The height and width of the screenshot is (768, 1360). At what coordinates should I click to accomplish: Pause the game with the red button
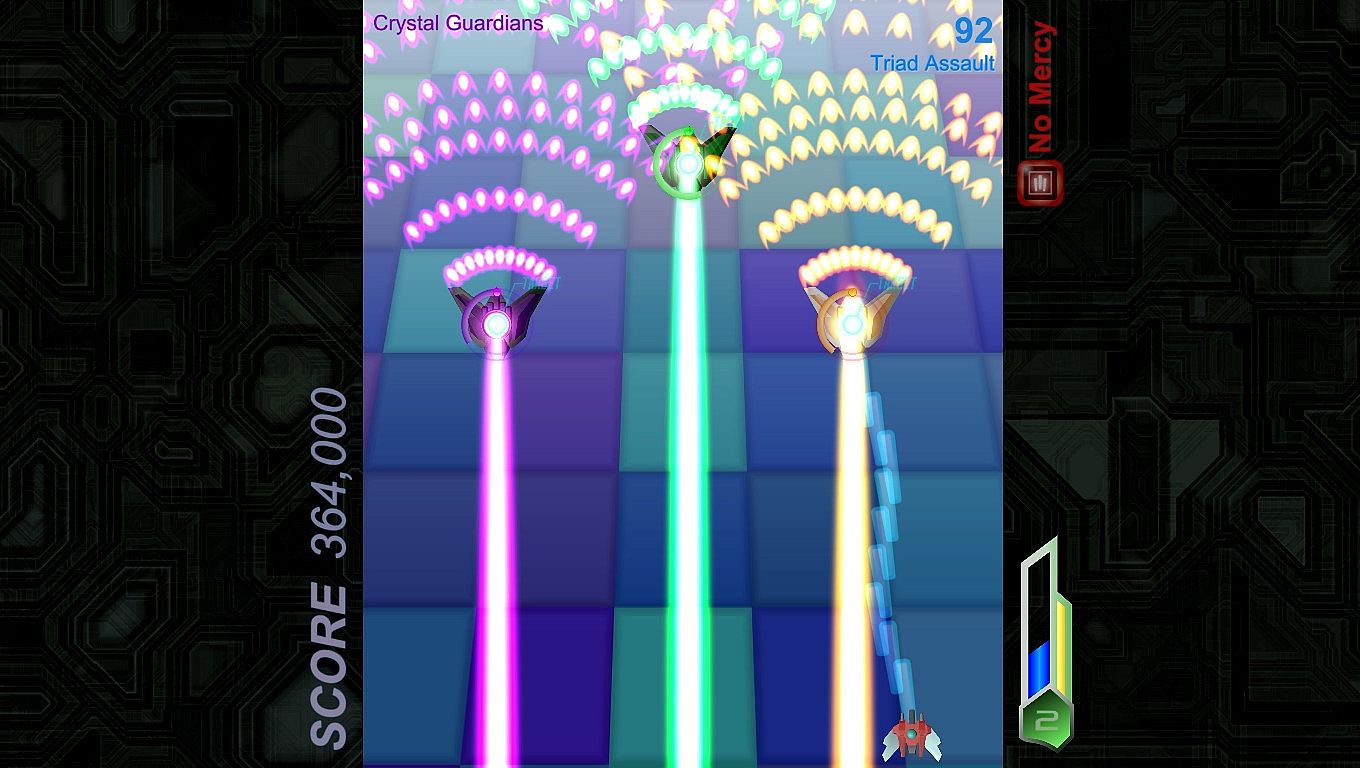pos(1040,183)
